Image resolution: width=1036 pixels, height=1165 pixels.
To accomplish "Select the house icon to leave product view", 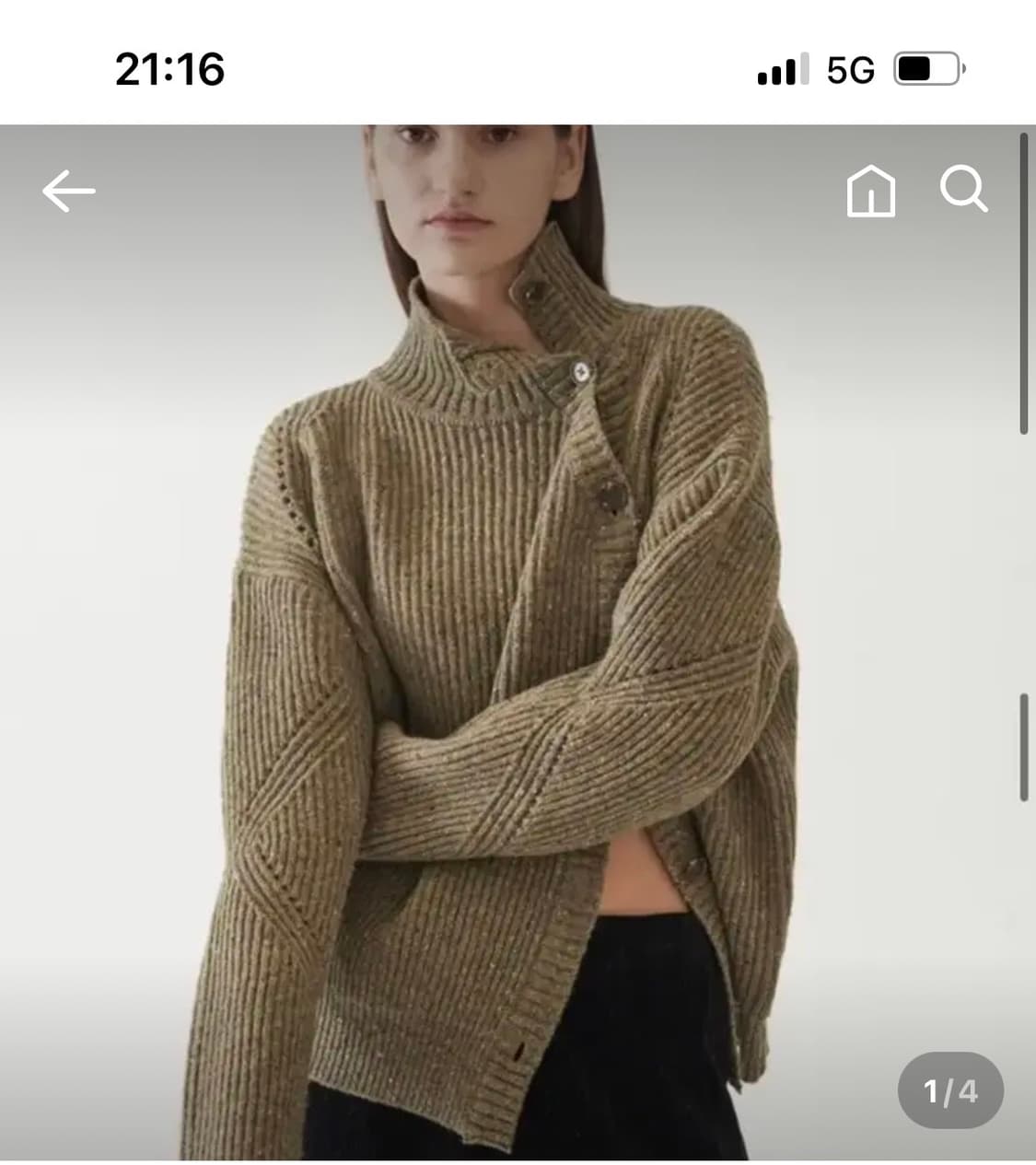I will pos(869,192).
